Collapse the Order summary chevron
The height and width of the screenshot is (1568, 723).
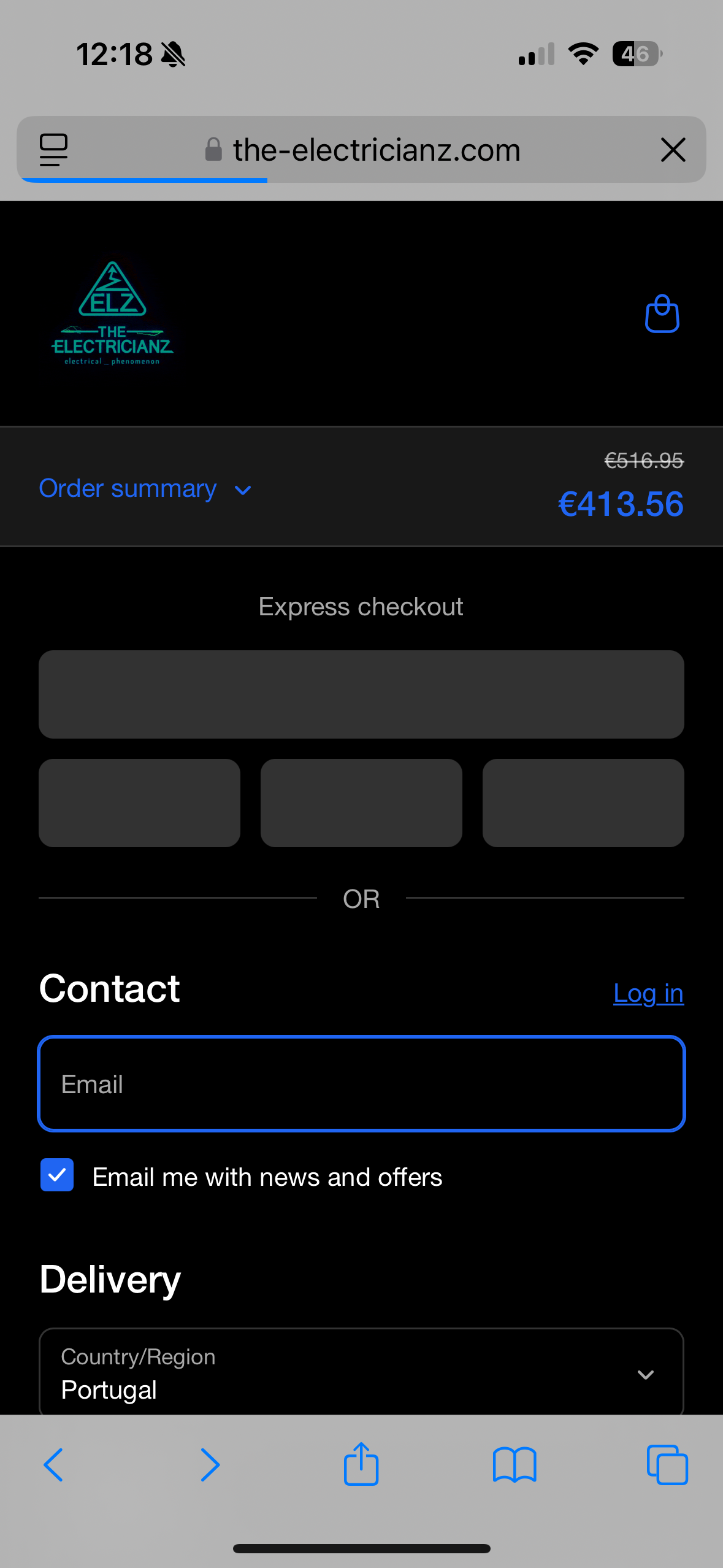coord(242,490)
